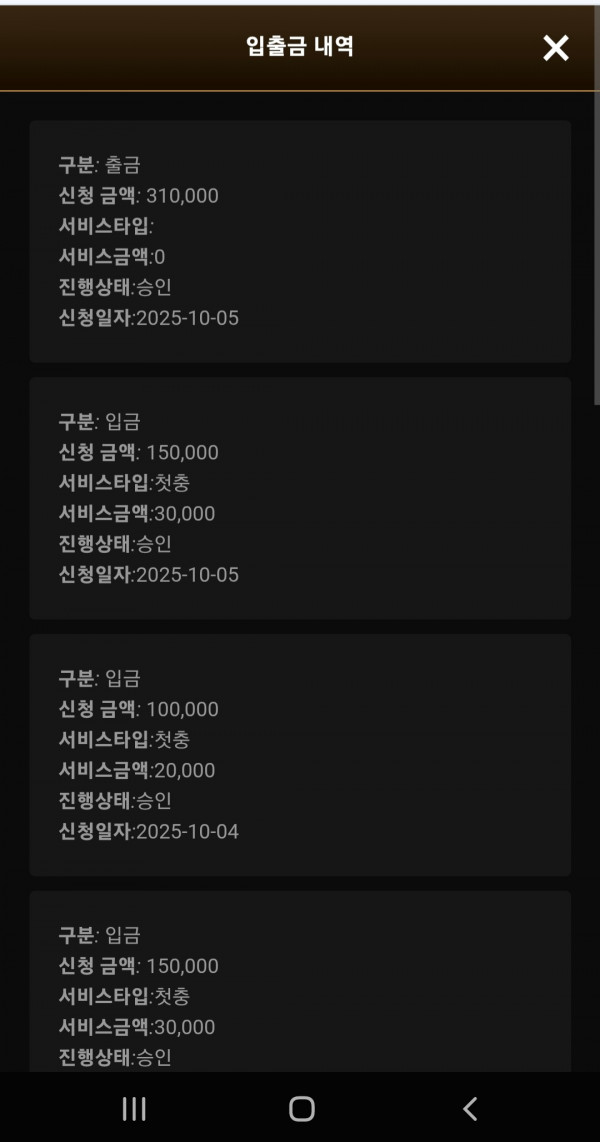This screenshot has width=600, height=1142.
Task: Go to the phone home screen
Action: point(301,1108)
